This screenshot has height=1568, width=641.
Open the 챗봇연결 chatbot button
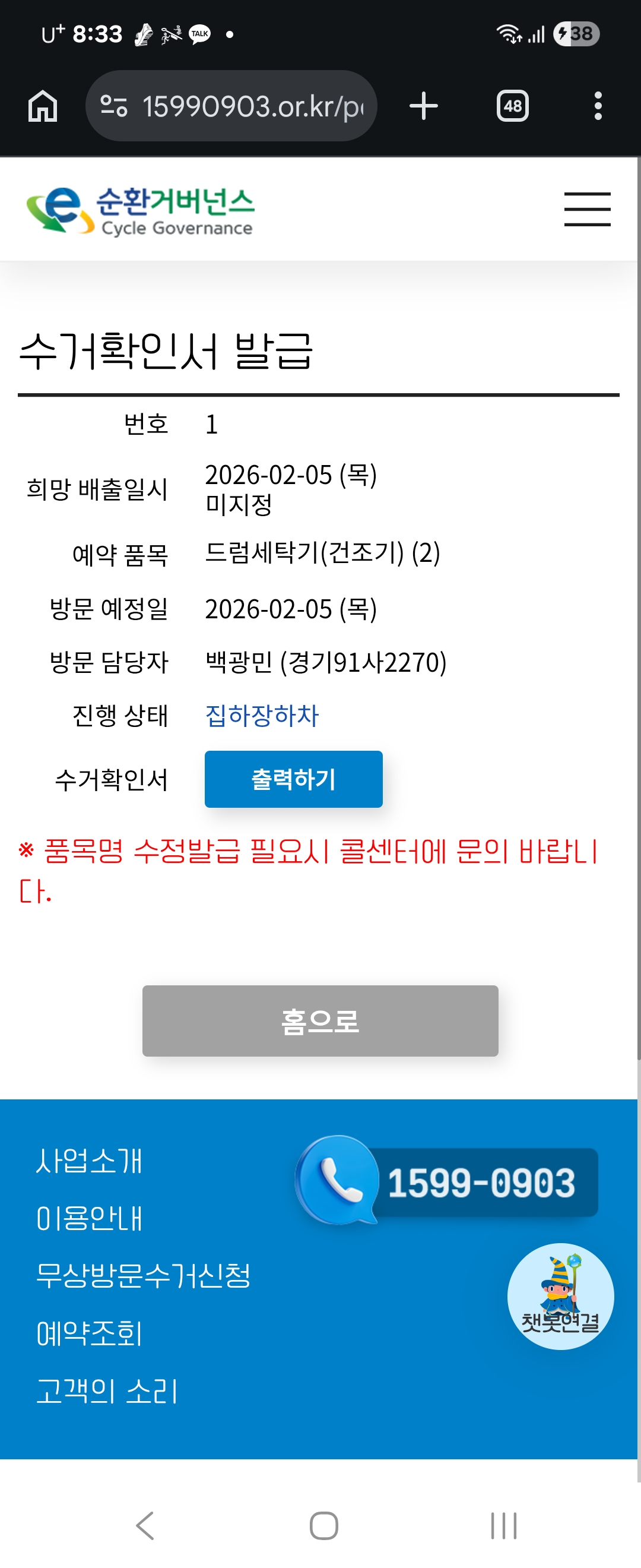click(x=560, y=1296)
